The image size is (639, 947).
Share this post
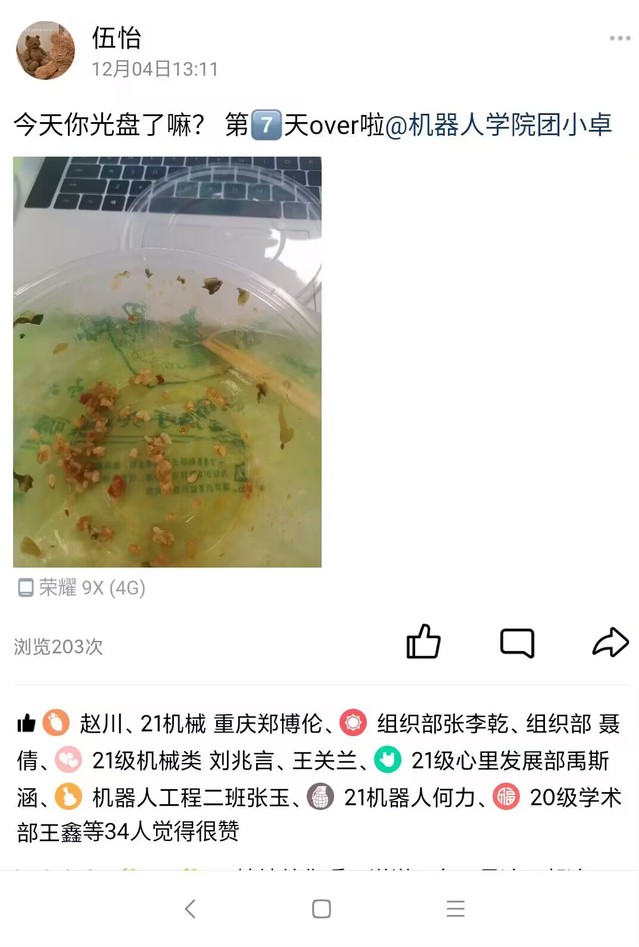click(x=610, y=642)
